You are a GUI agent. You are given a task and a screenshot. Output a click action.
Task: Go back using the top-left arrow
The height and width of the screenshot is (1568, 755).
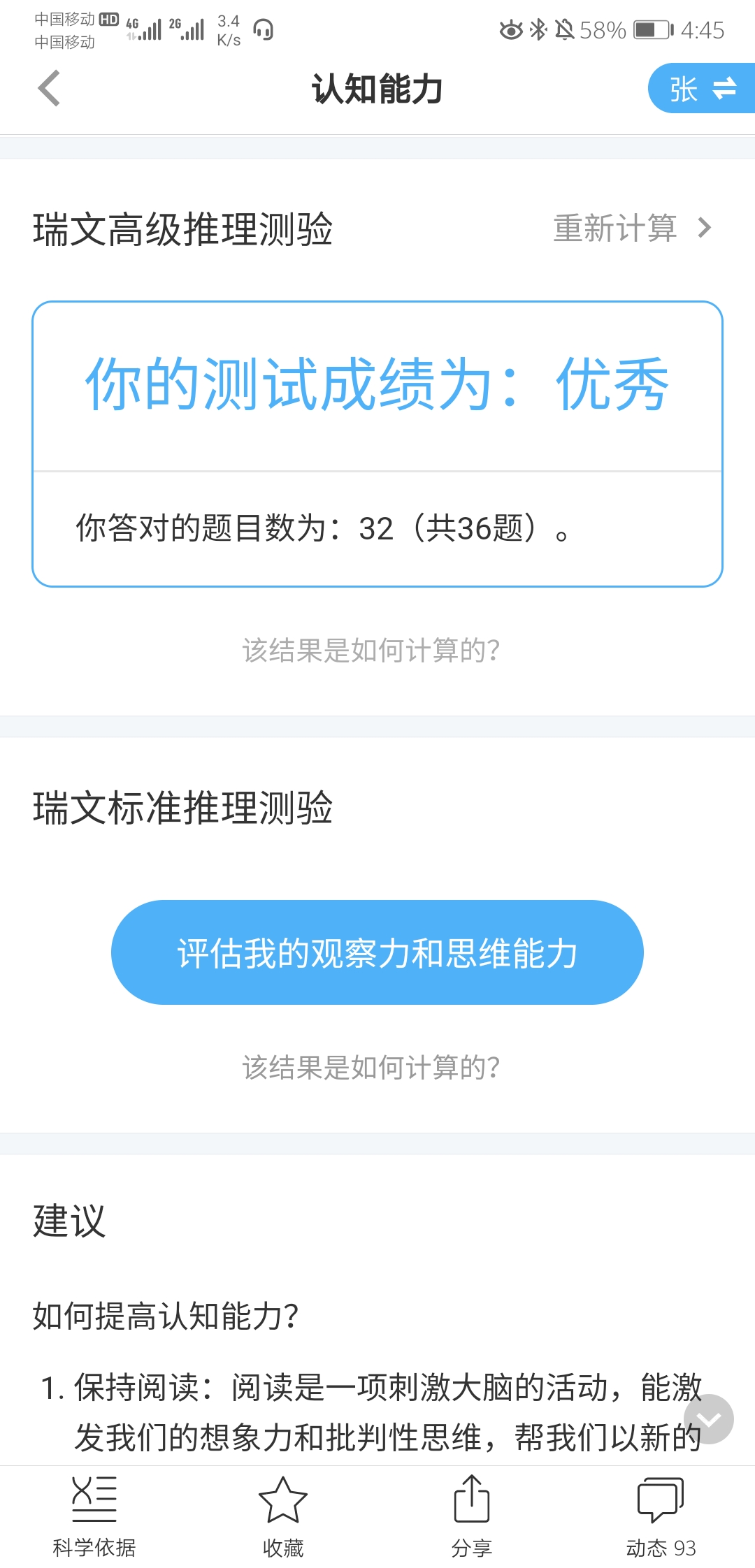click(49, 89)
